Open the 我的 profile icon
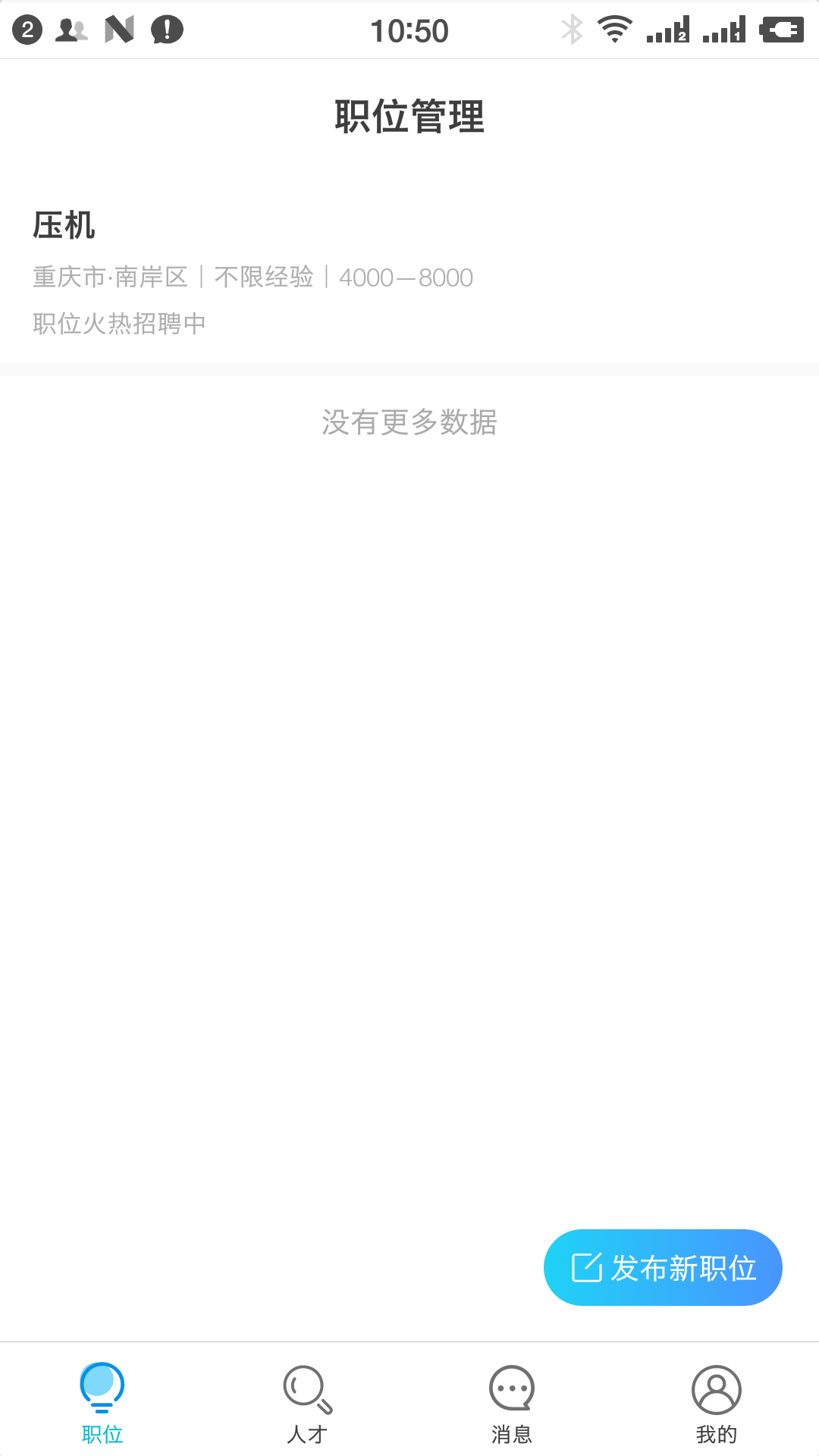The height and width of the screenshot is (1456, 819). (x=717, y=1398)
